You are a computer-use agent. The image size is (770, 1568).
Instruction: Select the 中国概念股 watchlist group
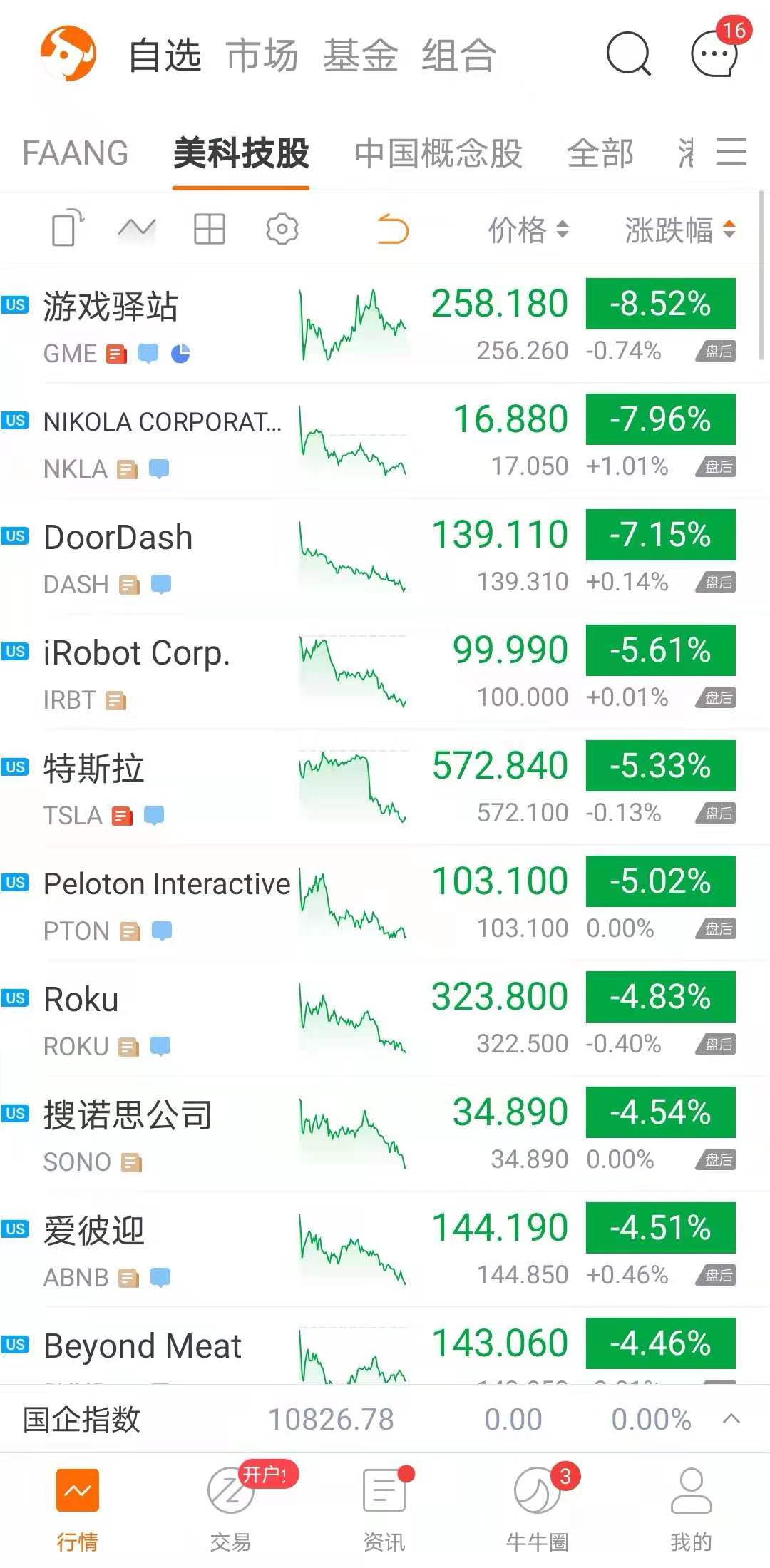[438, 153]
